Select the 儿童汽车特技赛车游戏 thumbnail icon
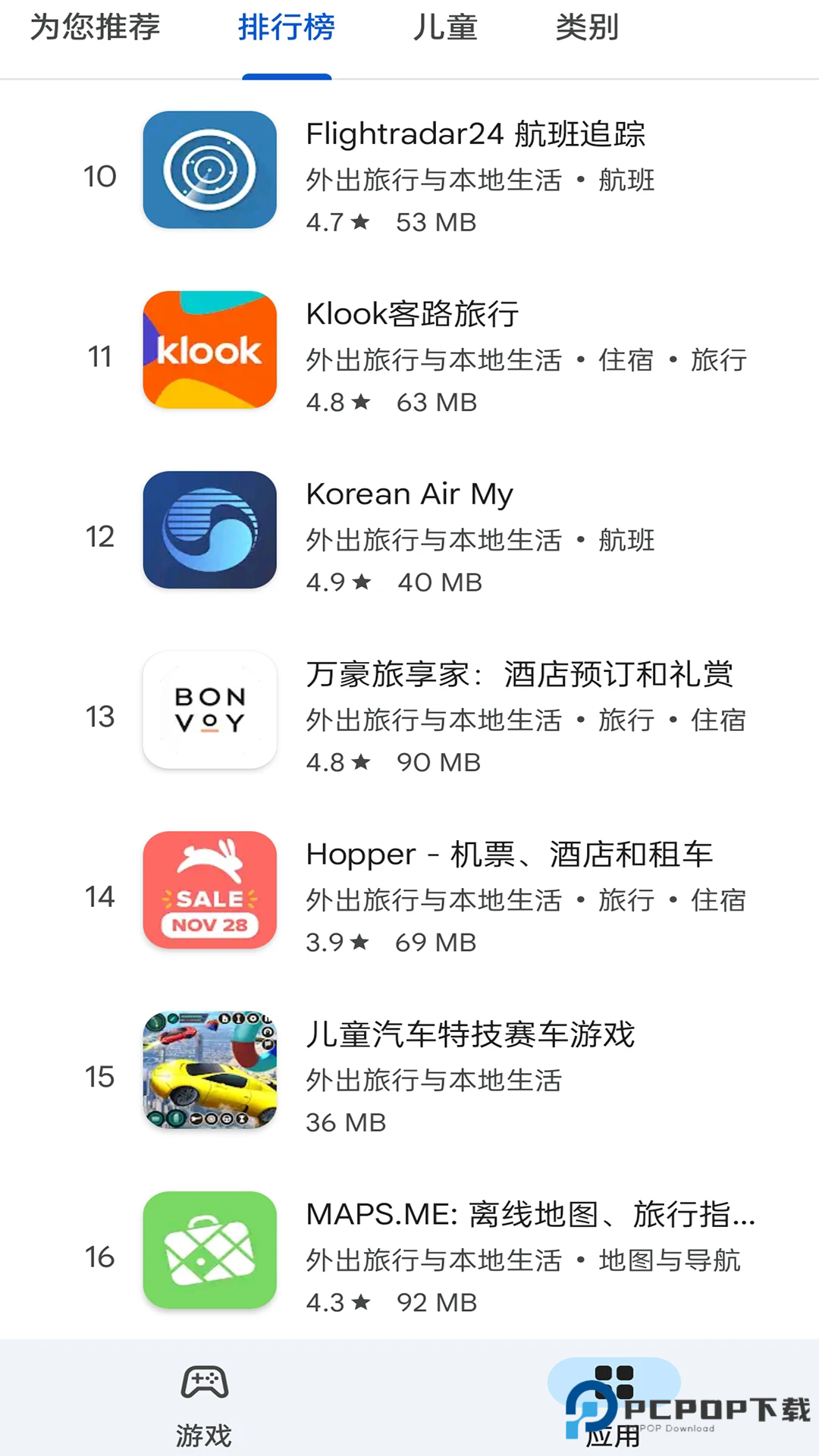819x1456 pixels. coord(210,1072)
